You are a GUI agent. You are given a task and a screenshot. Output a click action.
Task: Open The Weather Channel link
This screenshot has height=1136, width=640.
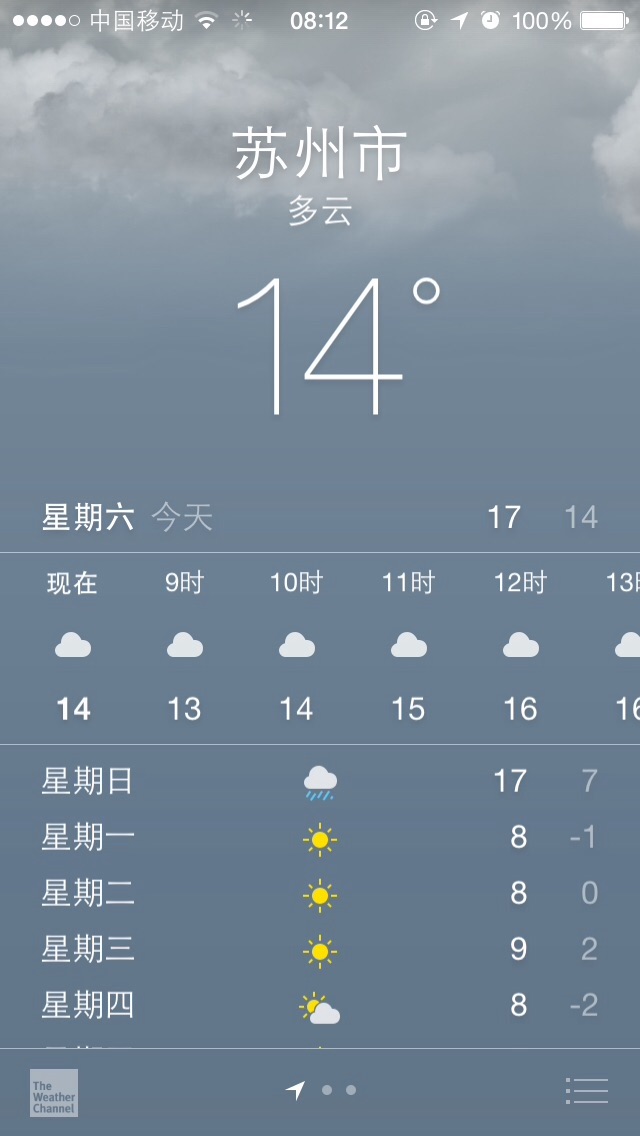pyautogui.click(x=54, y=1093)
